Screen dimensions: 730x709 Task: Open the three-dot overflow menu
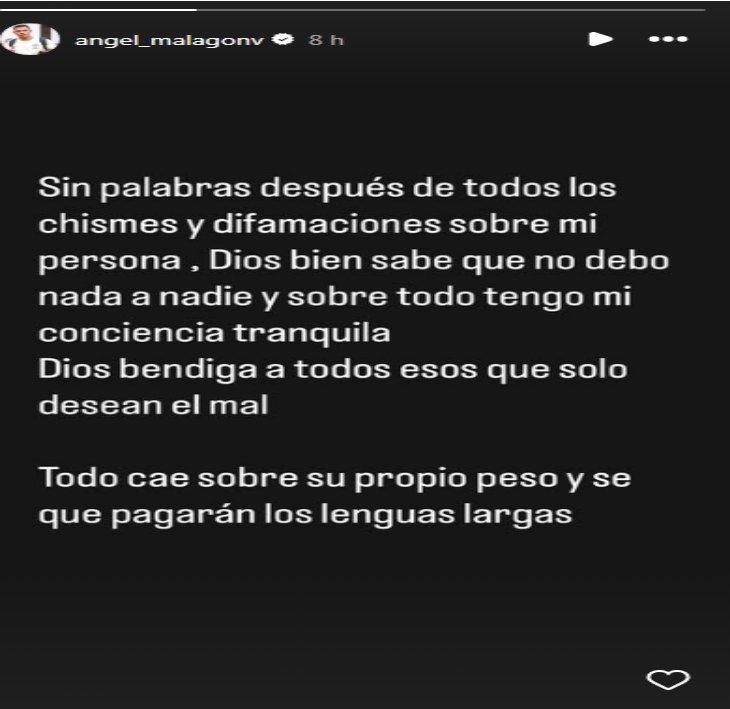(667, 40)
